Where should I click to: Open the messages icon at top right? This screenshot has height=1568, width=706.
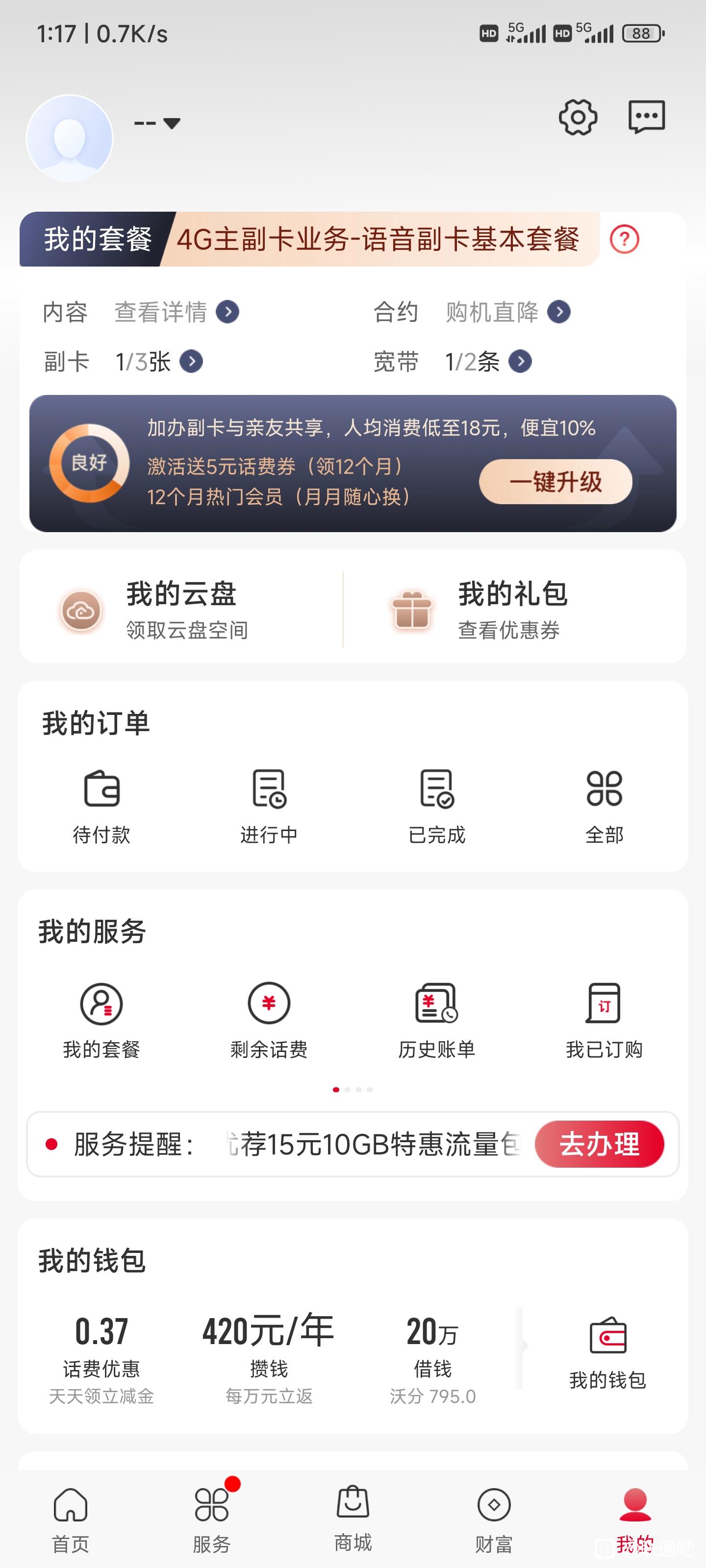[646, 116]
